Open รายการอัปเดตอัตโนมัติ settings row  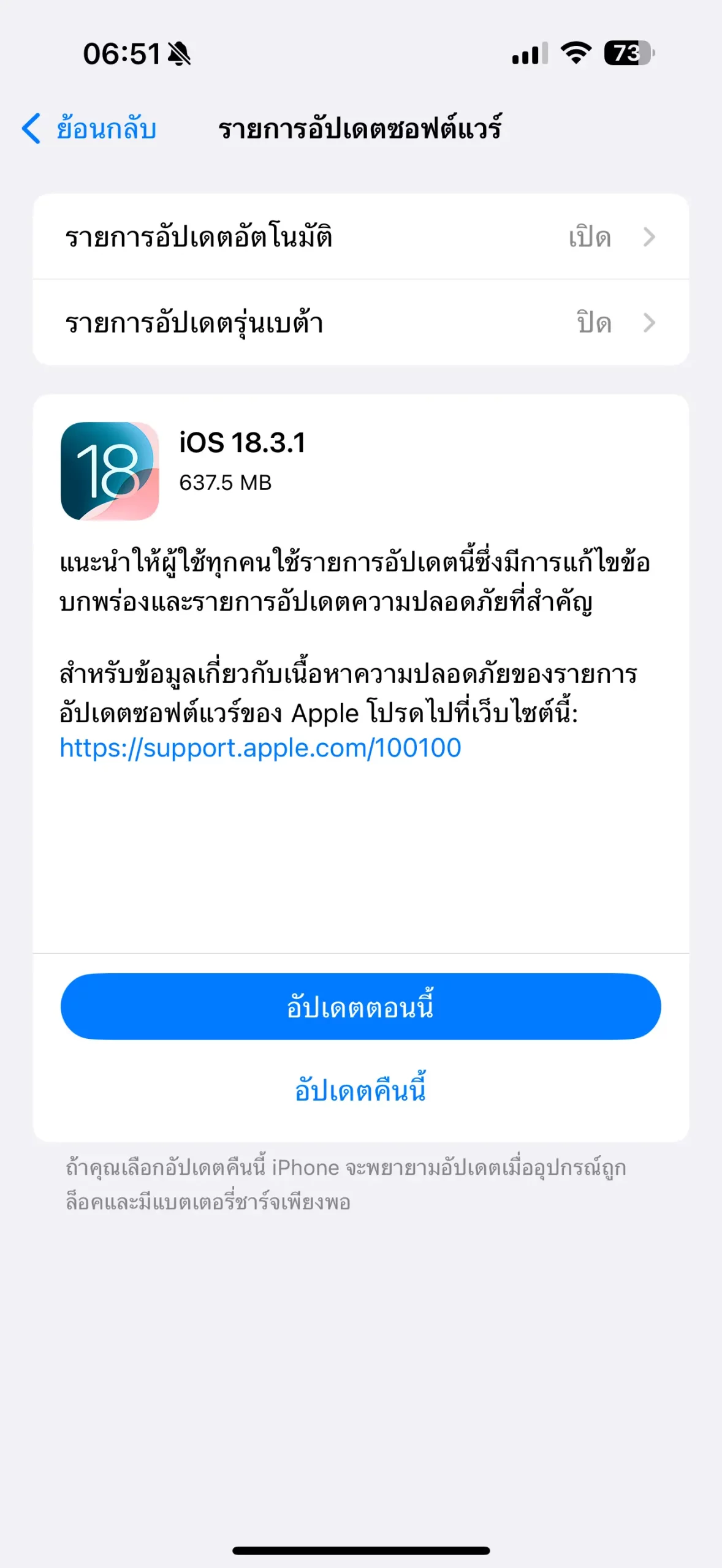pos(360,237)
